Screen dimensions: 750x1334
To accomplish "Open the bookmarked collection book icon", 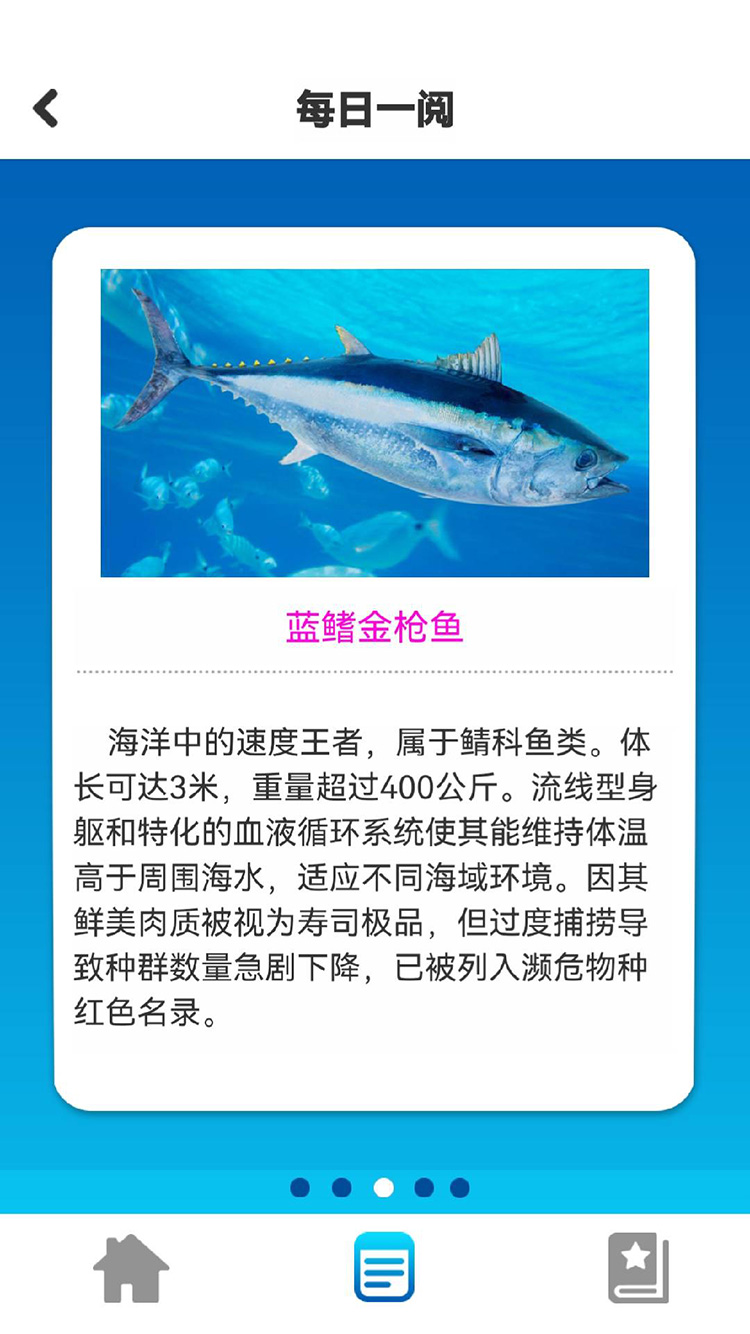I will [x=640, y=1266].
